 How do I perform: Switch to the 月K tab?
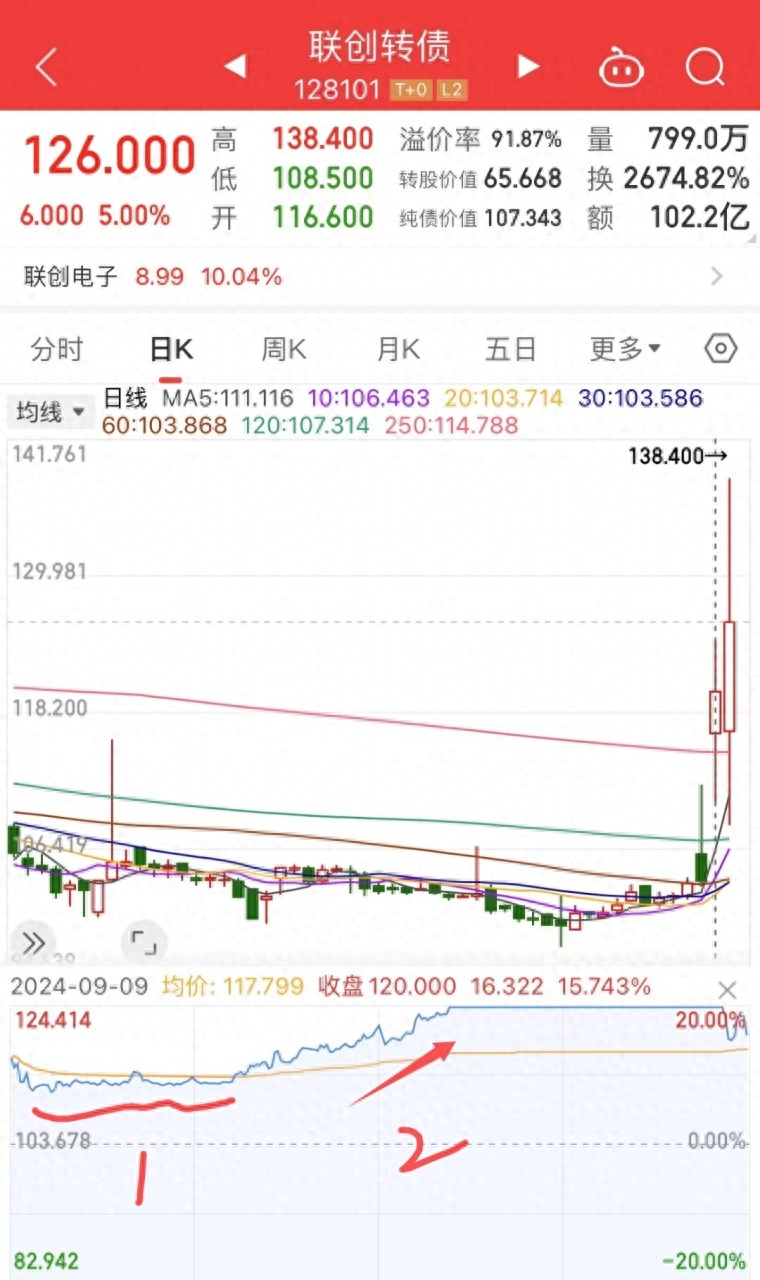[397, 349]
